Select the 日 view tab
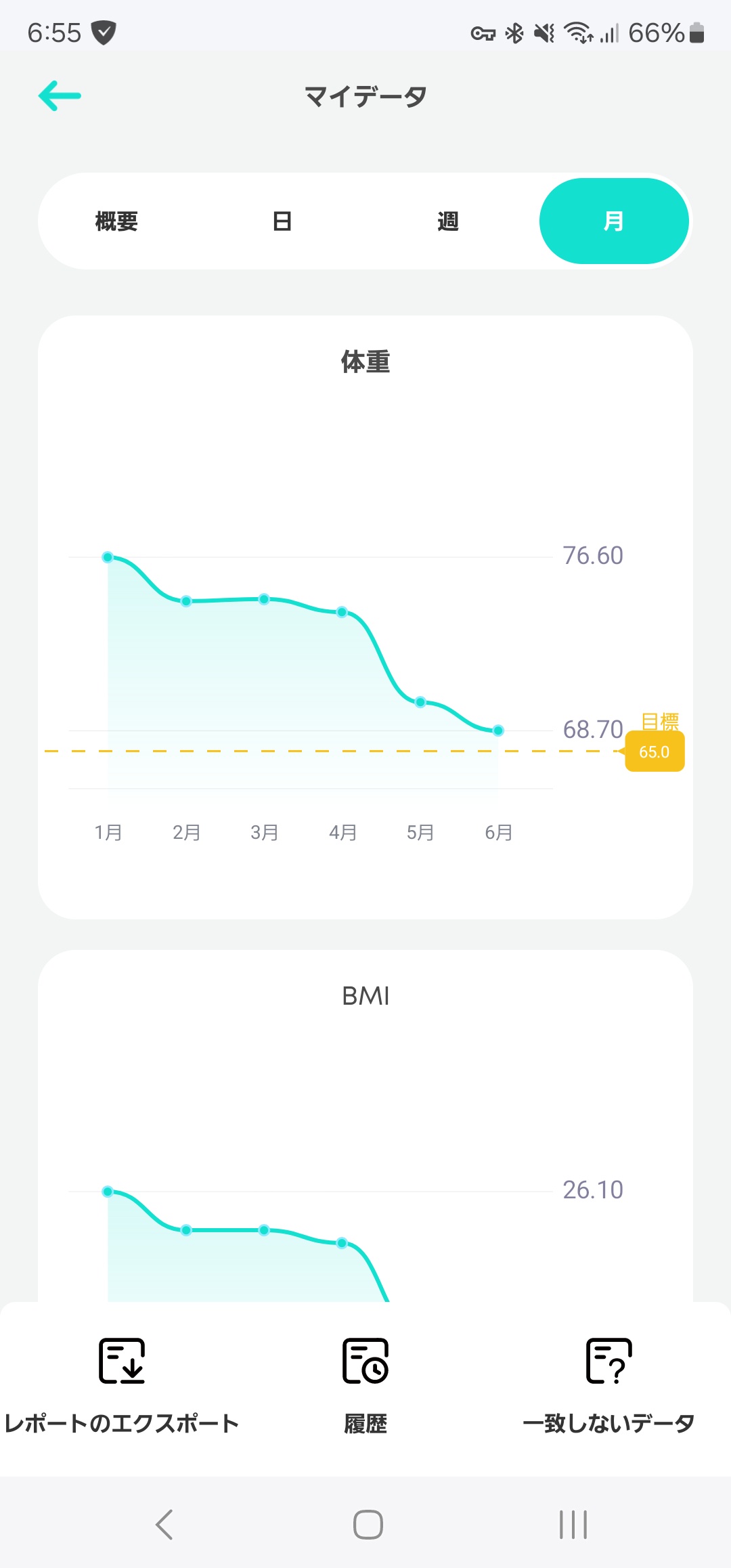The height and width of the screenshot is (1568, 731). point(282,221)
